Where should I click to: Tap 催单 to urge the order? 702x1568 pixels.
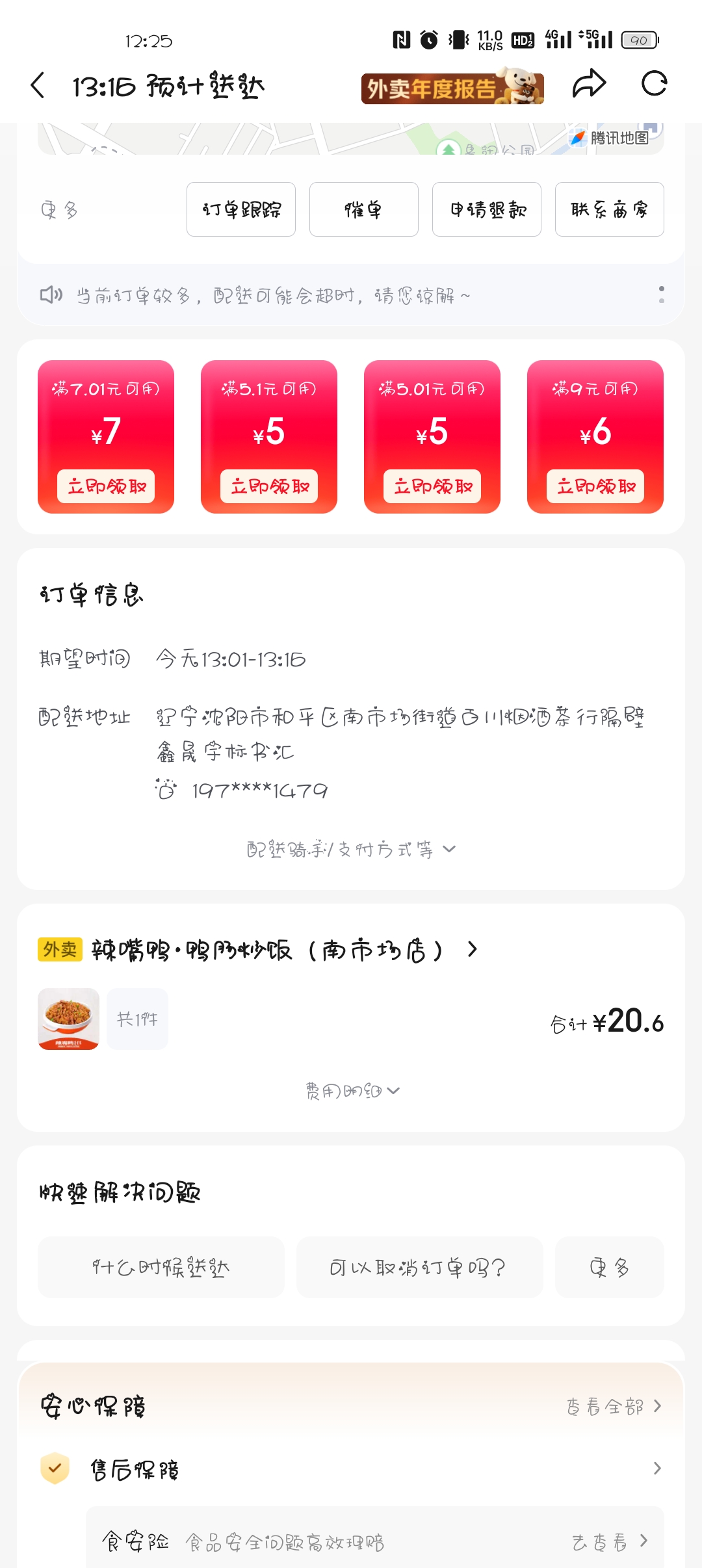click(x=363, y=209)
